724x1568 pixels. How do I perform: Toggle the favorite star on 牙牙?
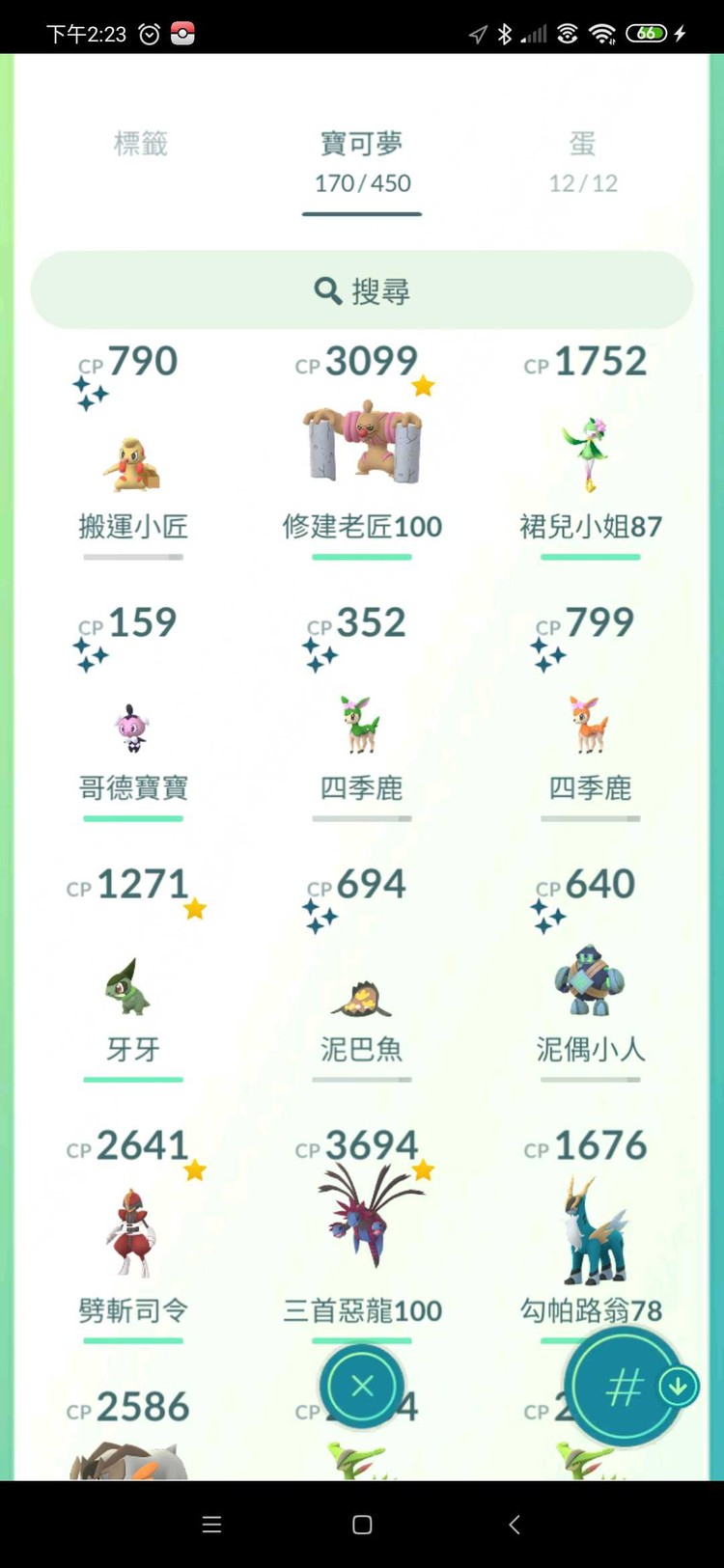pos(195,908)
